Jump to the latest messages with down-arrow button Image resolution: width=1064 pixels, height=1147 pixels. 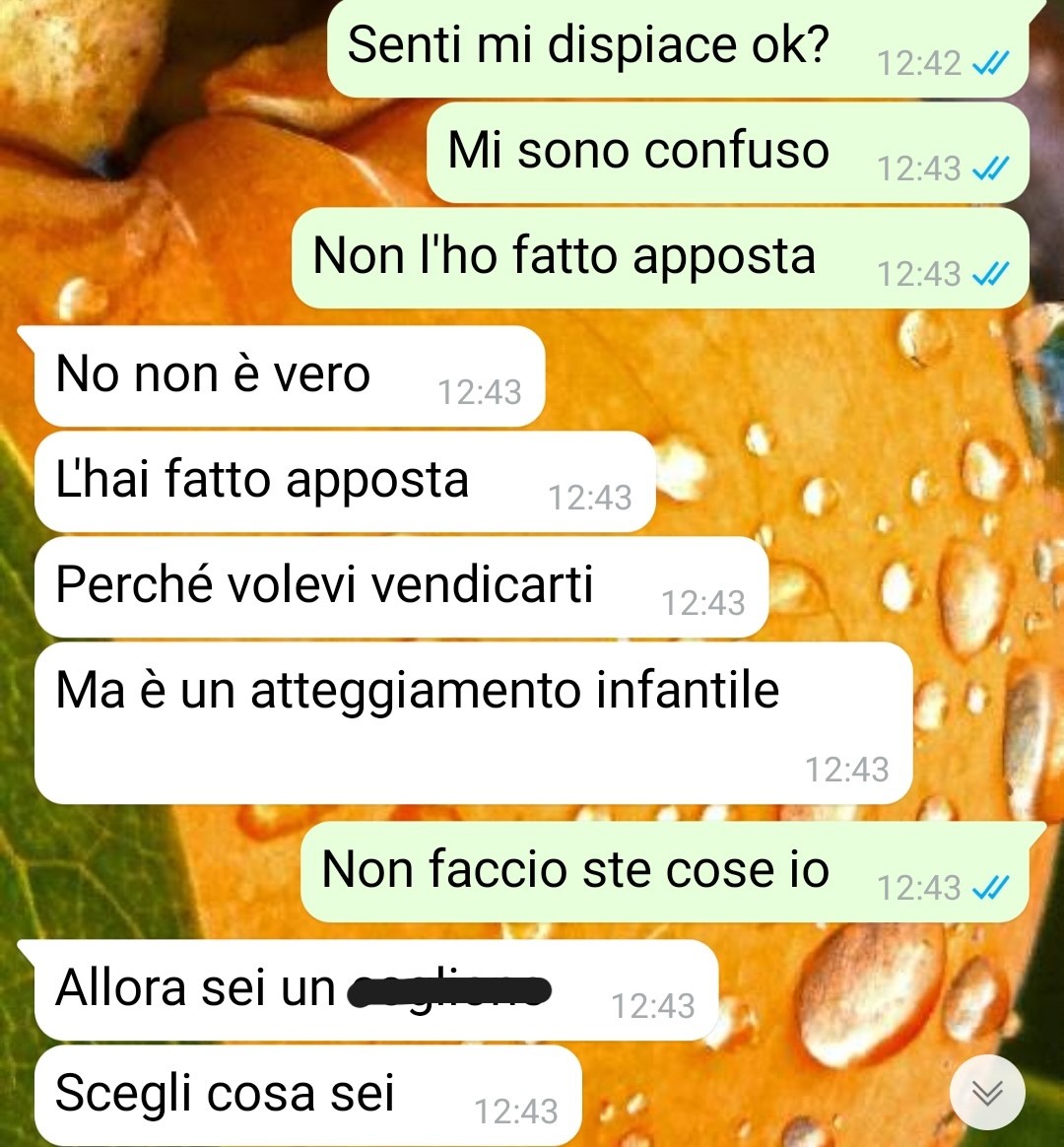click(987, 1092)
